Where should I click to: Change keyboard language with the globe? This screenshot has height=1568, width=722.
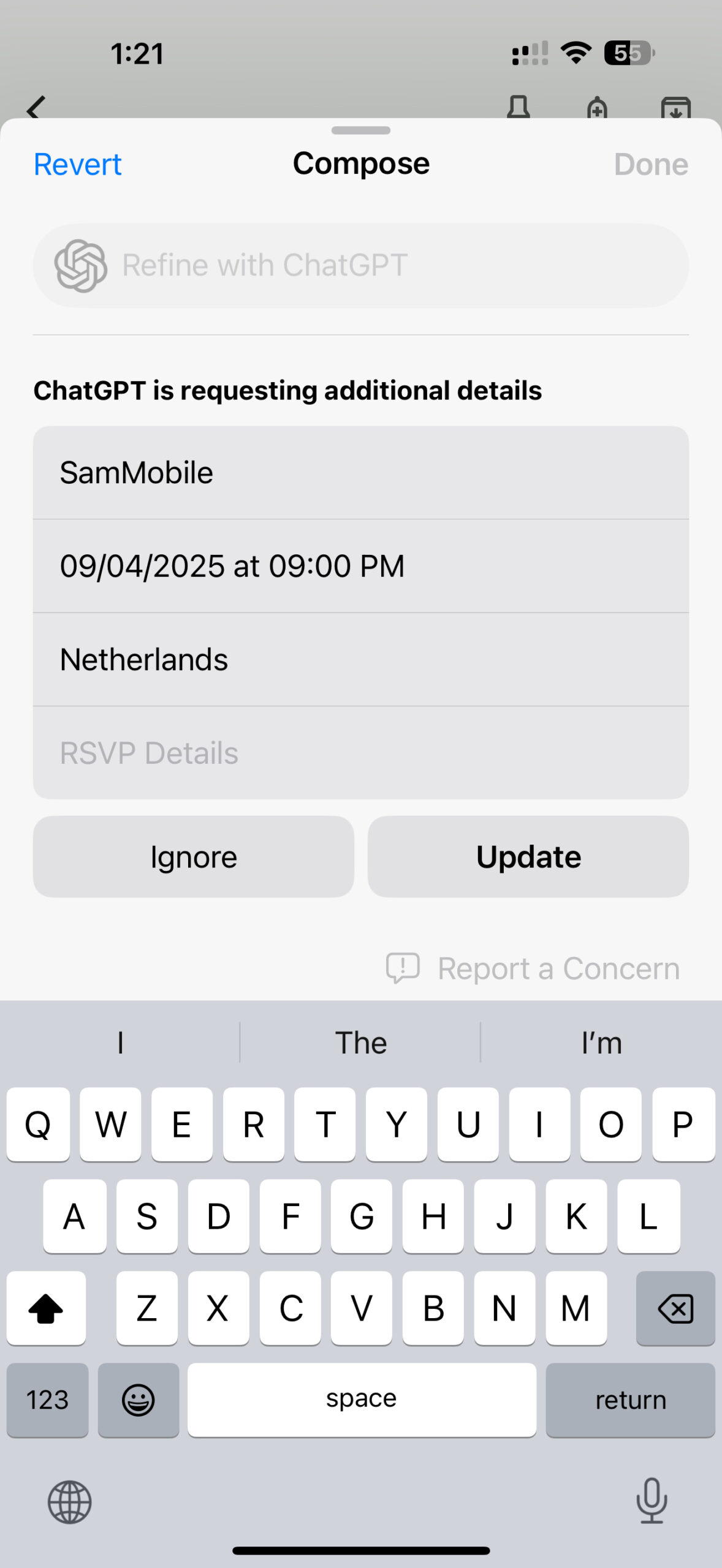pos(70,1502)
